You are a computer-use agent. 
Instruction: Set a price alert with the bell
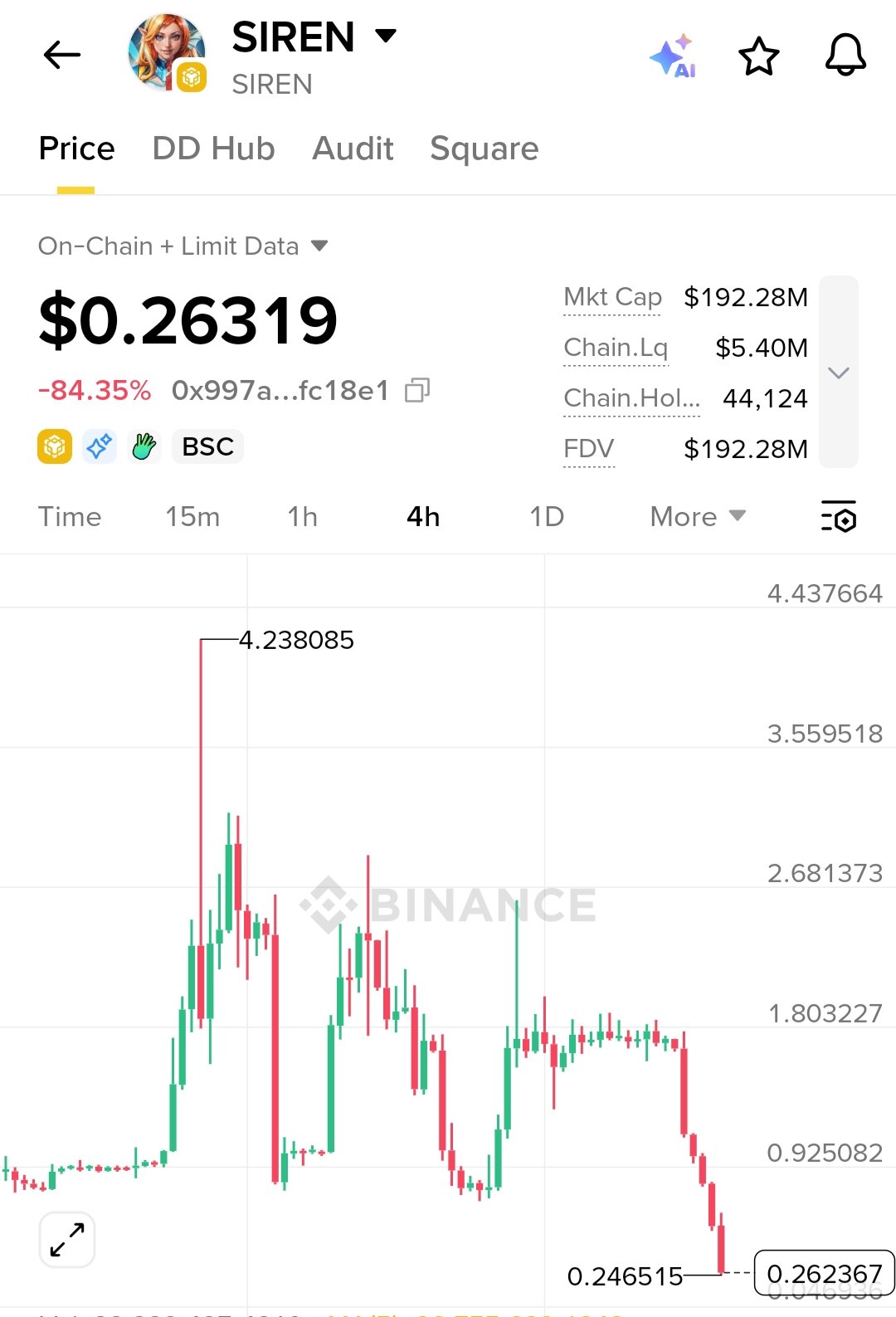coord(845,56)
